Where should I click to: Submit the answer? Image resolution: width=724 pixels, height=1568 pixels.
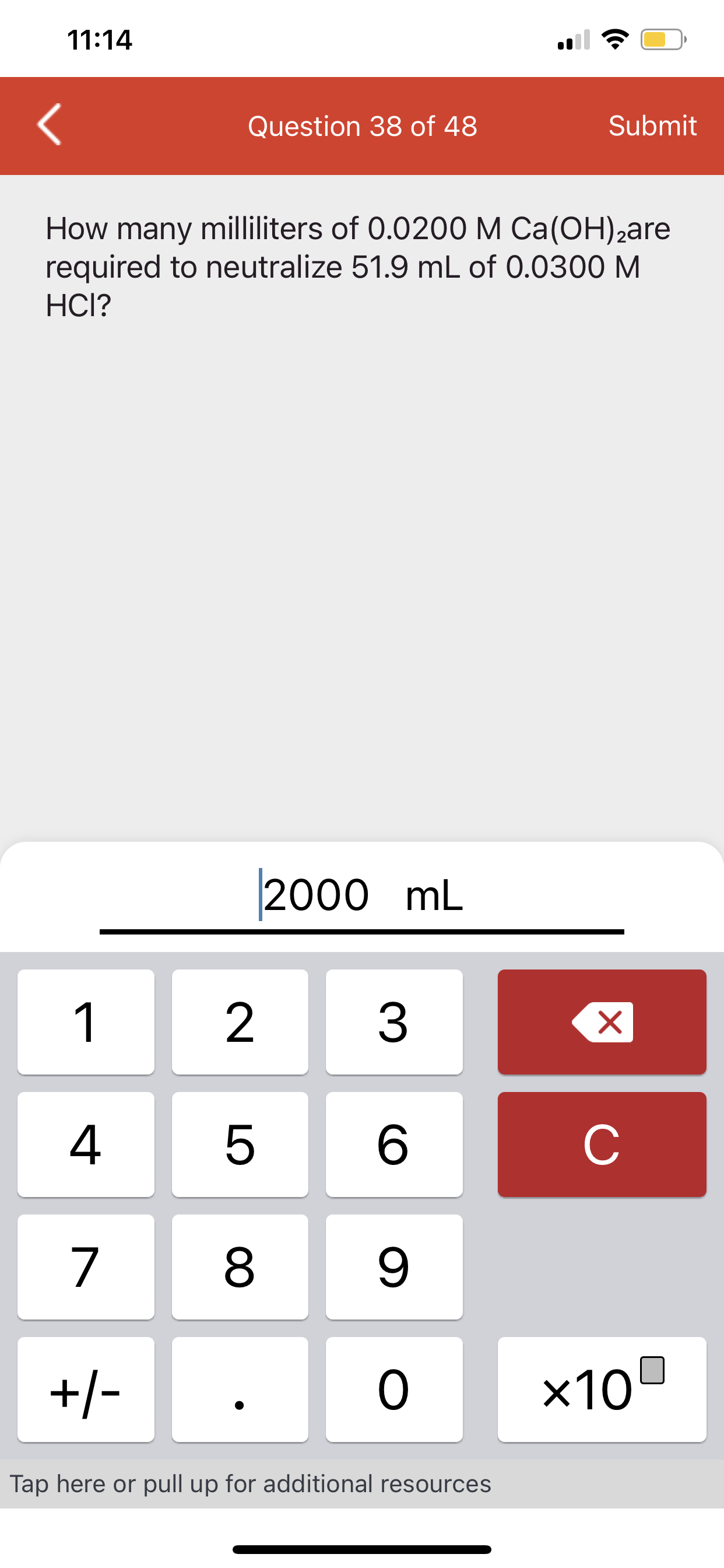click(652, 126)
